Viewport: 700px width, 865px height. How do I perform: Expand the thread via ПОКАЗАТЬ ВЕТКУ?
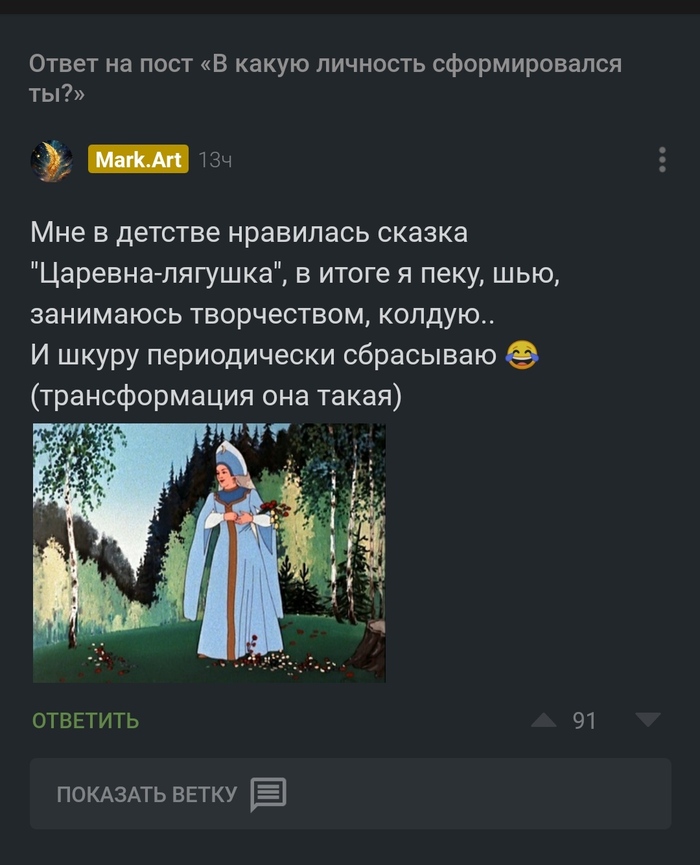coord(350,794)
